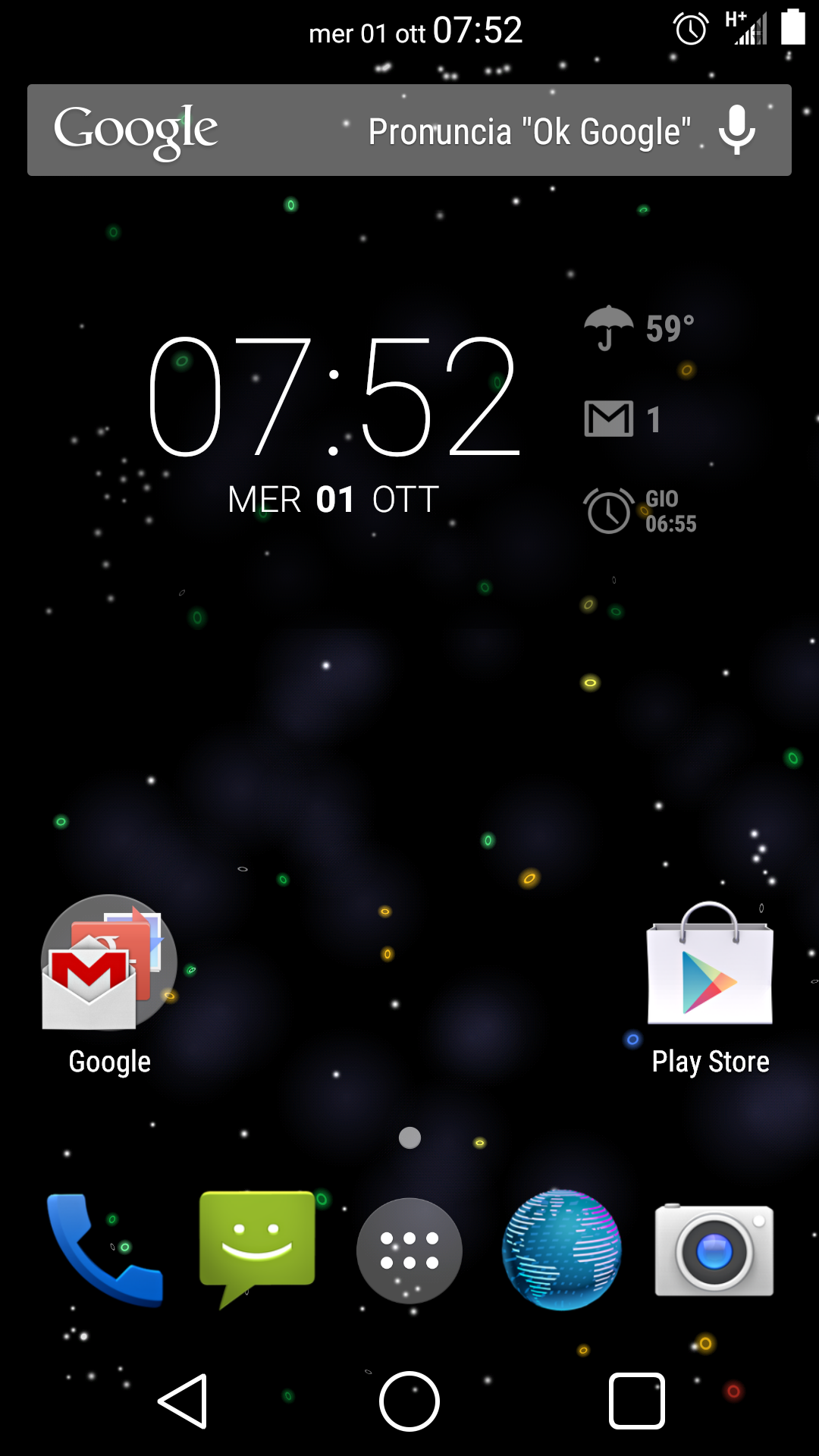Open the Camera app

point(714,1250)
